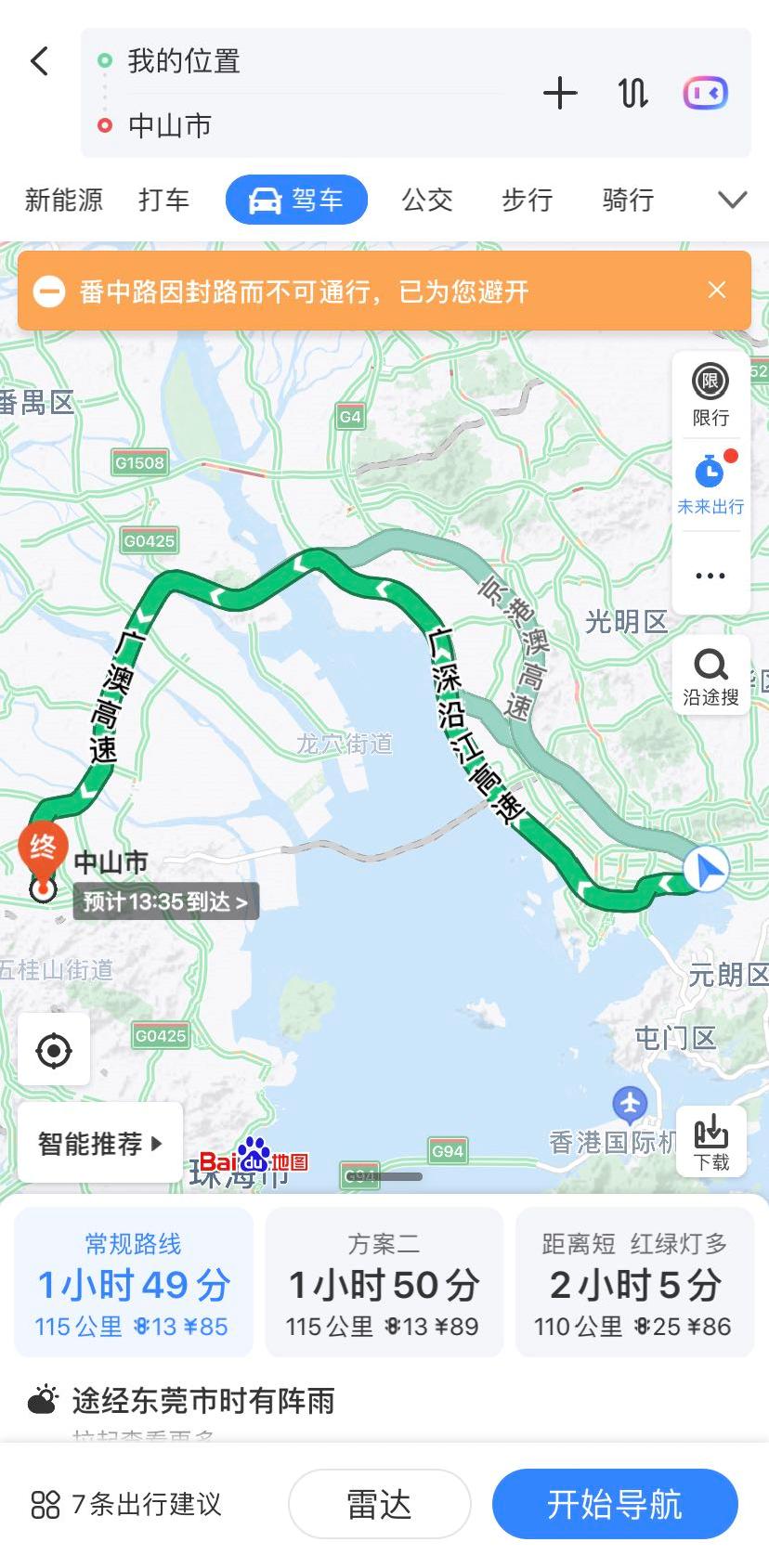Screen dimensions: 769x1568
Task: Open 沿途搜 search along route
Action: click(x=710, y=677)
